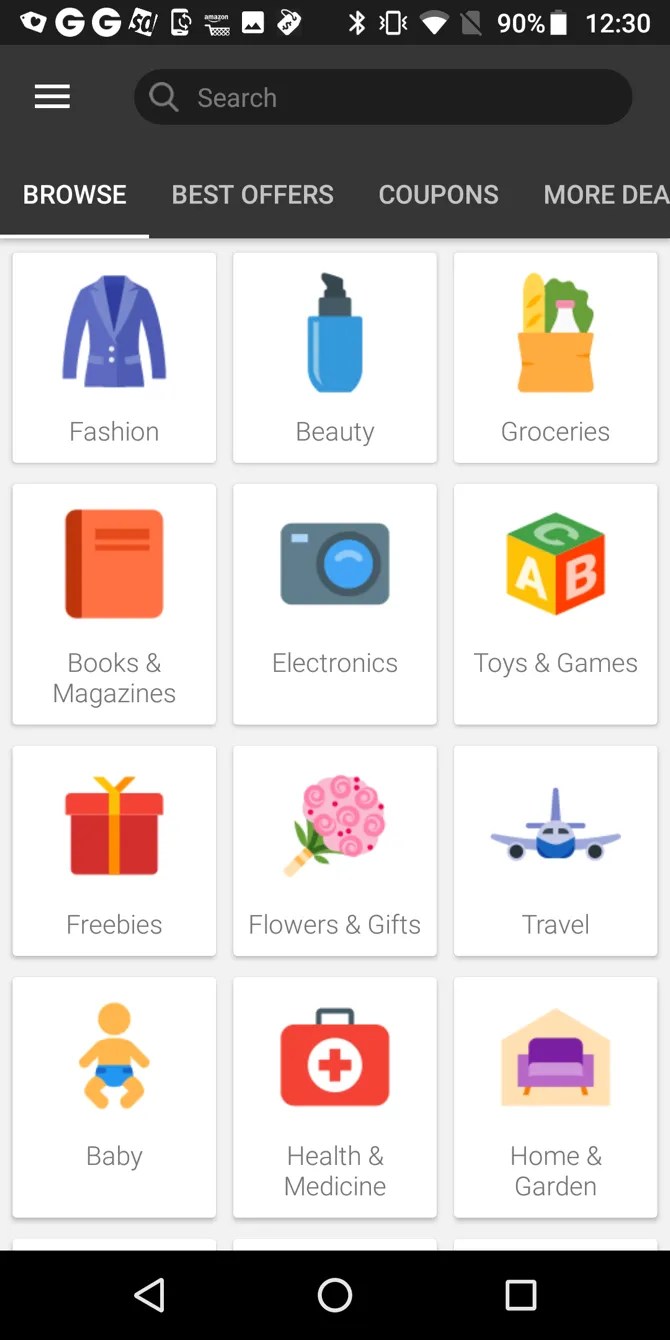Open the Electronics category
670x1340 pixels.
click(x=335, y=603)
